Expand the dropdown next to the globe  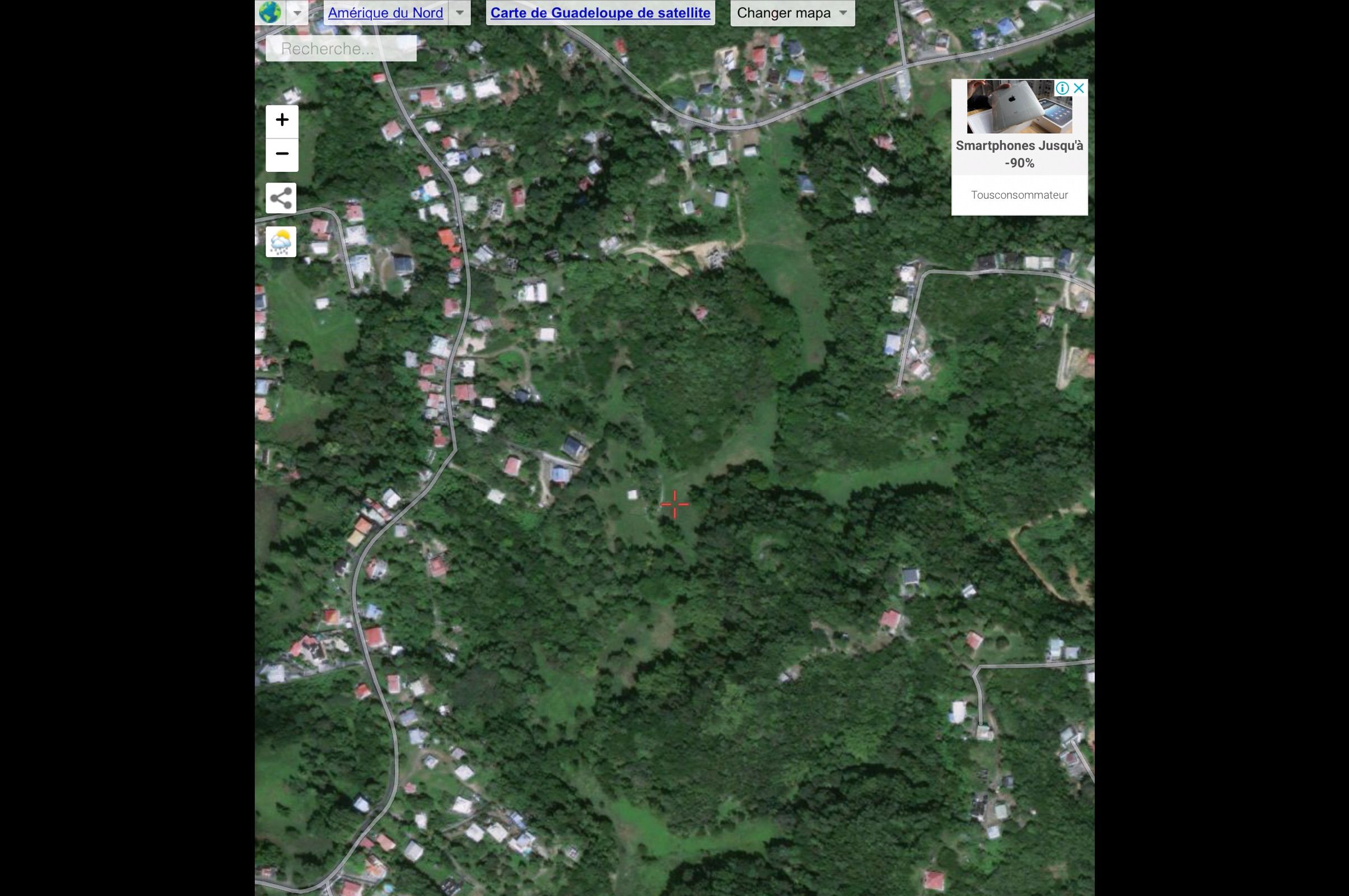(297, 13)
